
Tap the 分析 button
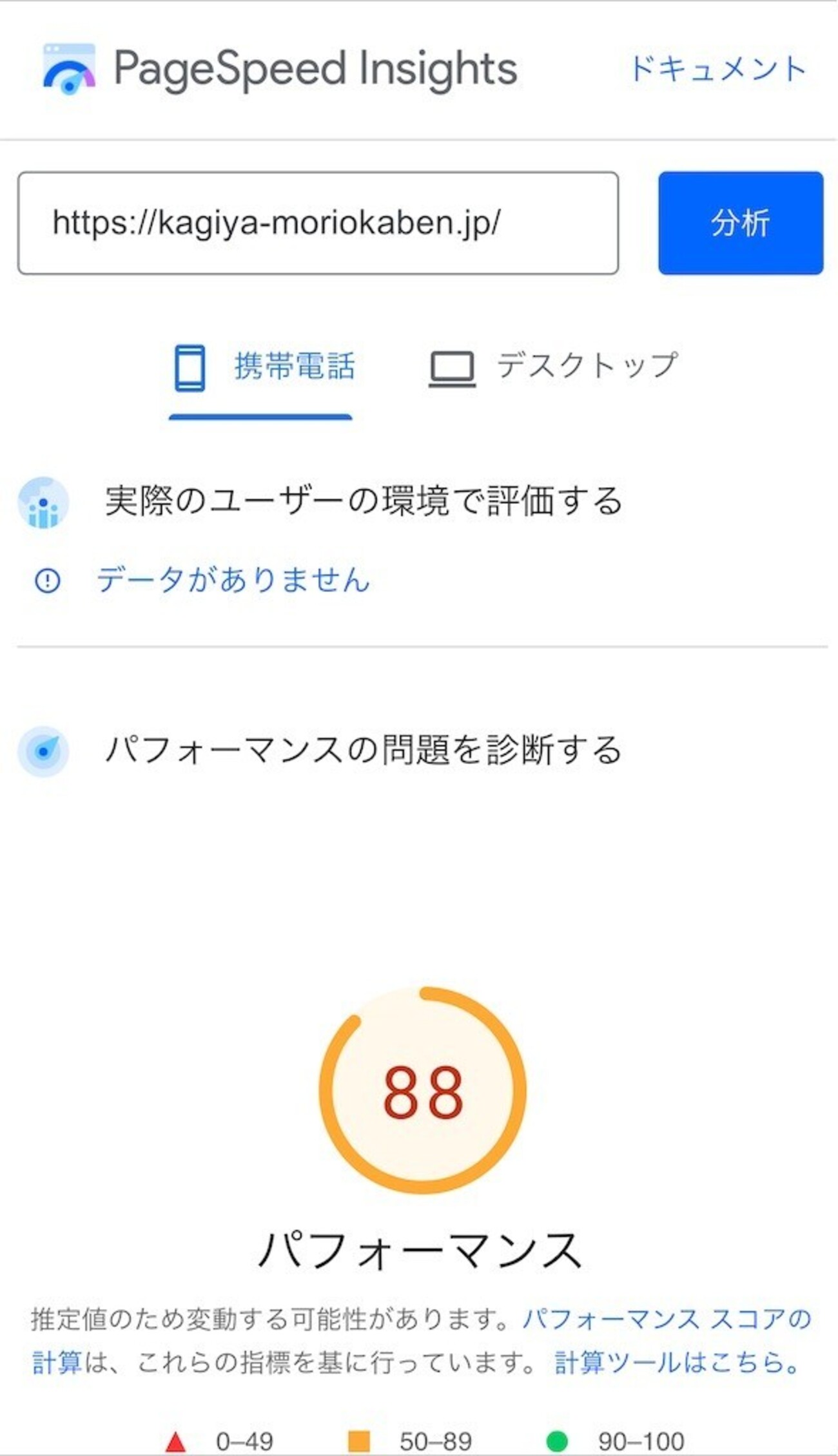tap(740, 223)
